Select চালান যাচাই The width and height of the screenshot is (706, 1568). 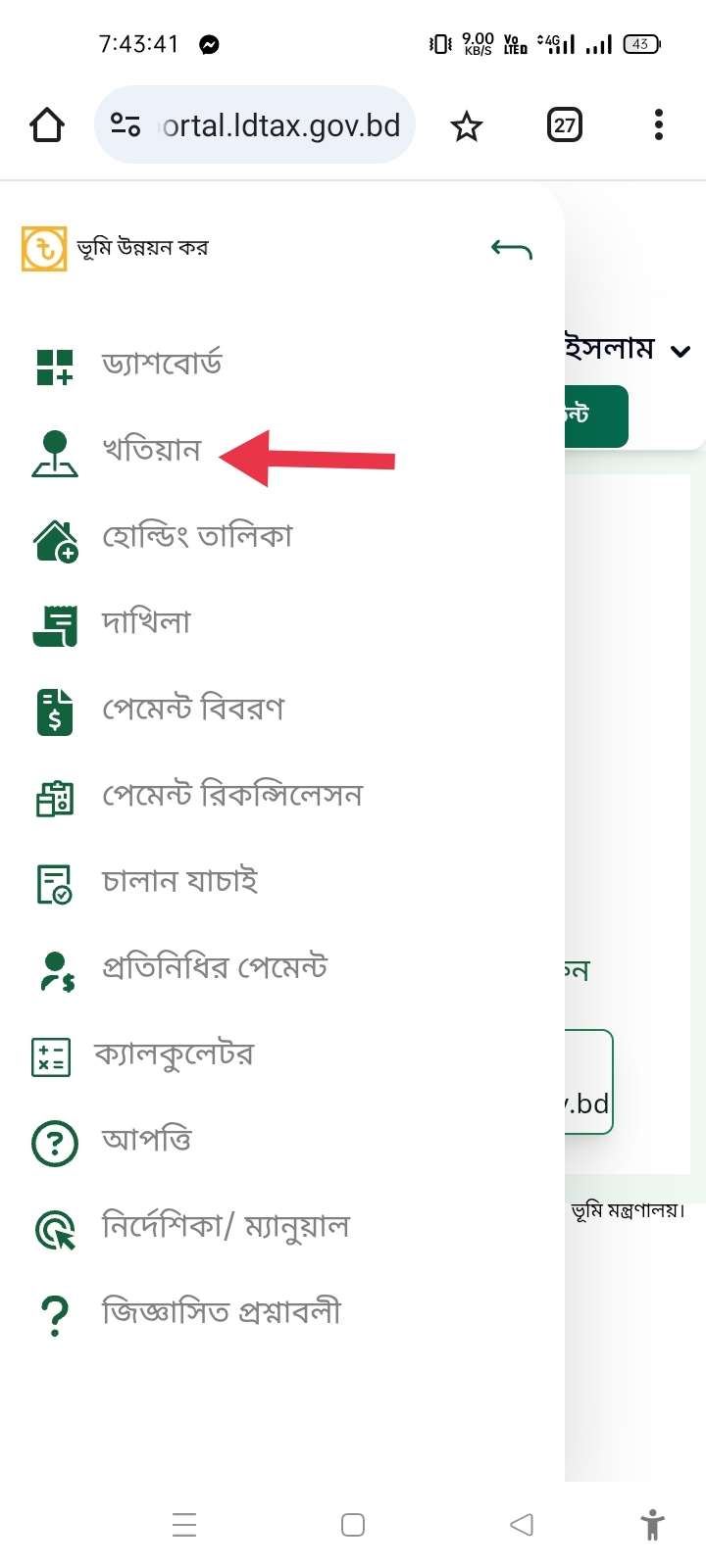tap(179, 882)
